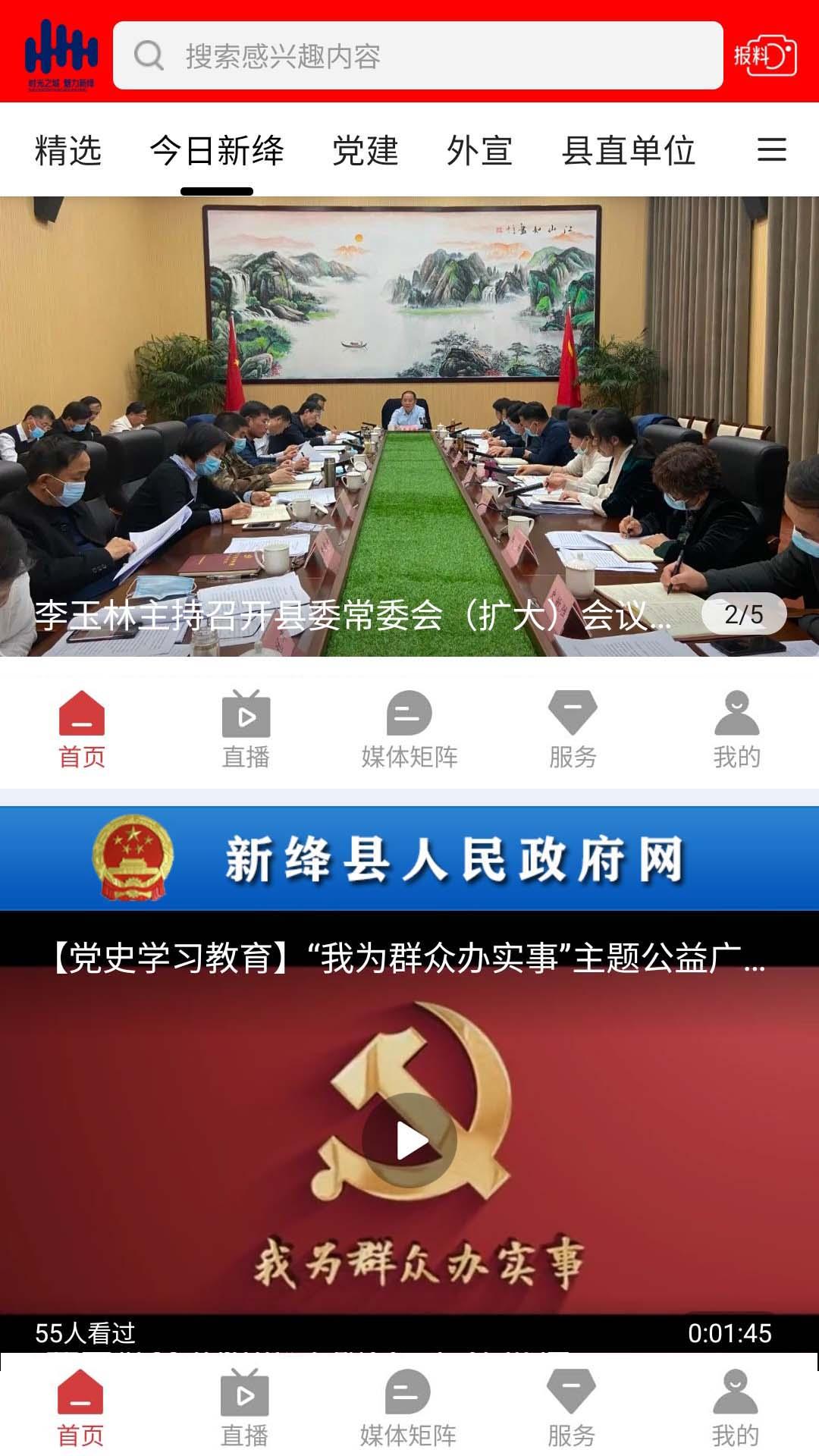The width and height of the screenshot is (819, 1456).
Task: Select the 今日新绛 tab
Action: 217,150
